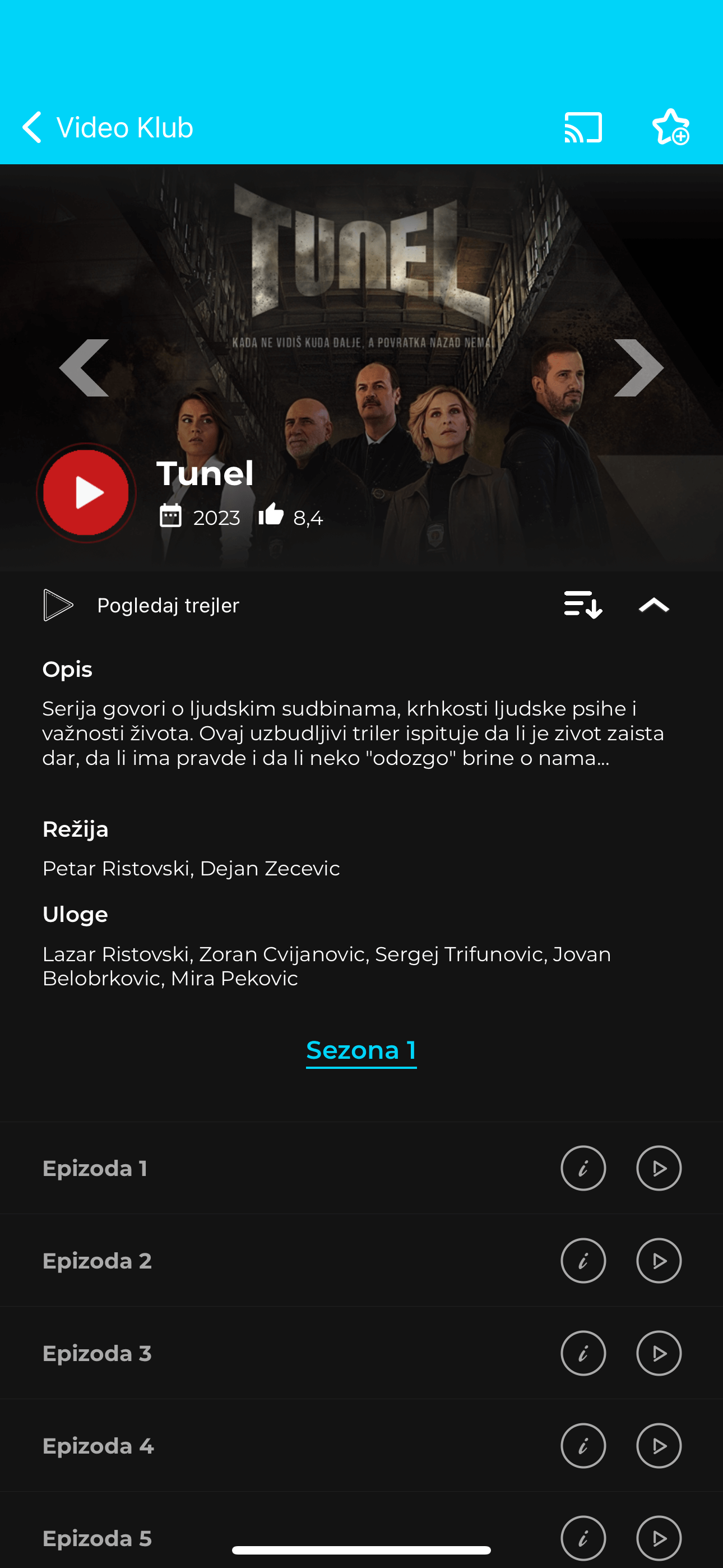Show previous title with left arrow

point(85,368)
